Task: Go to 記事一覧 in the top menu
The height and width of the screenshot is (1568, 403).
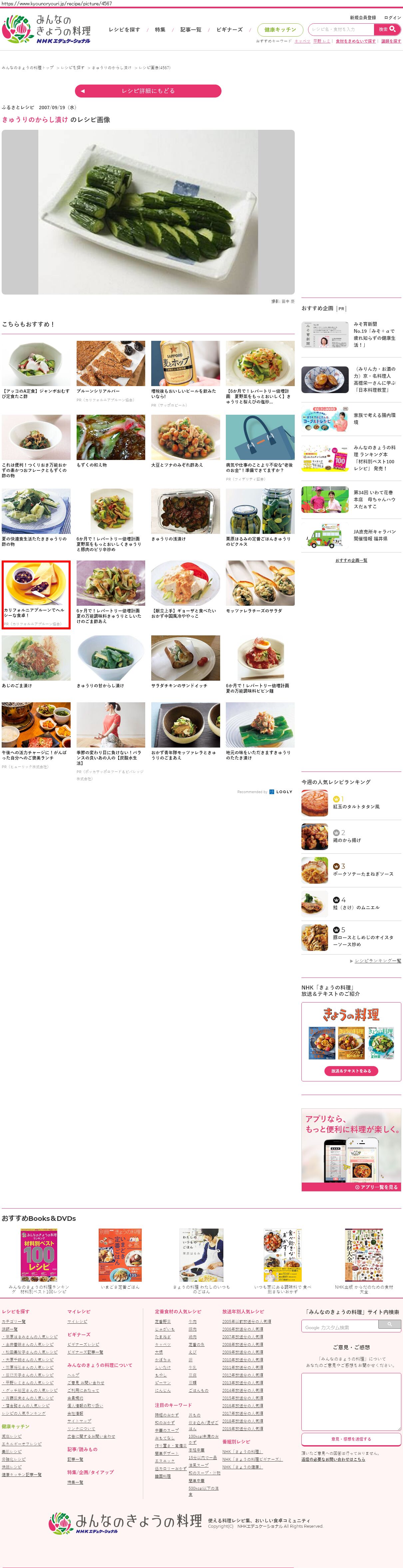Action: tap(191, 30)
